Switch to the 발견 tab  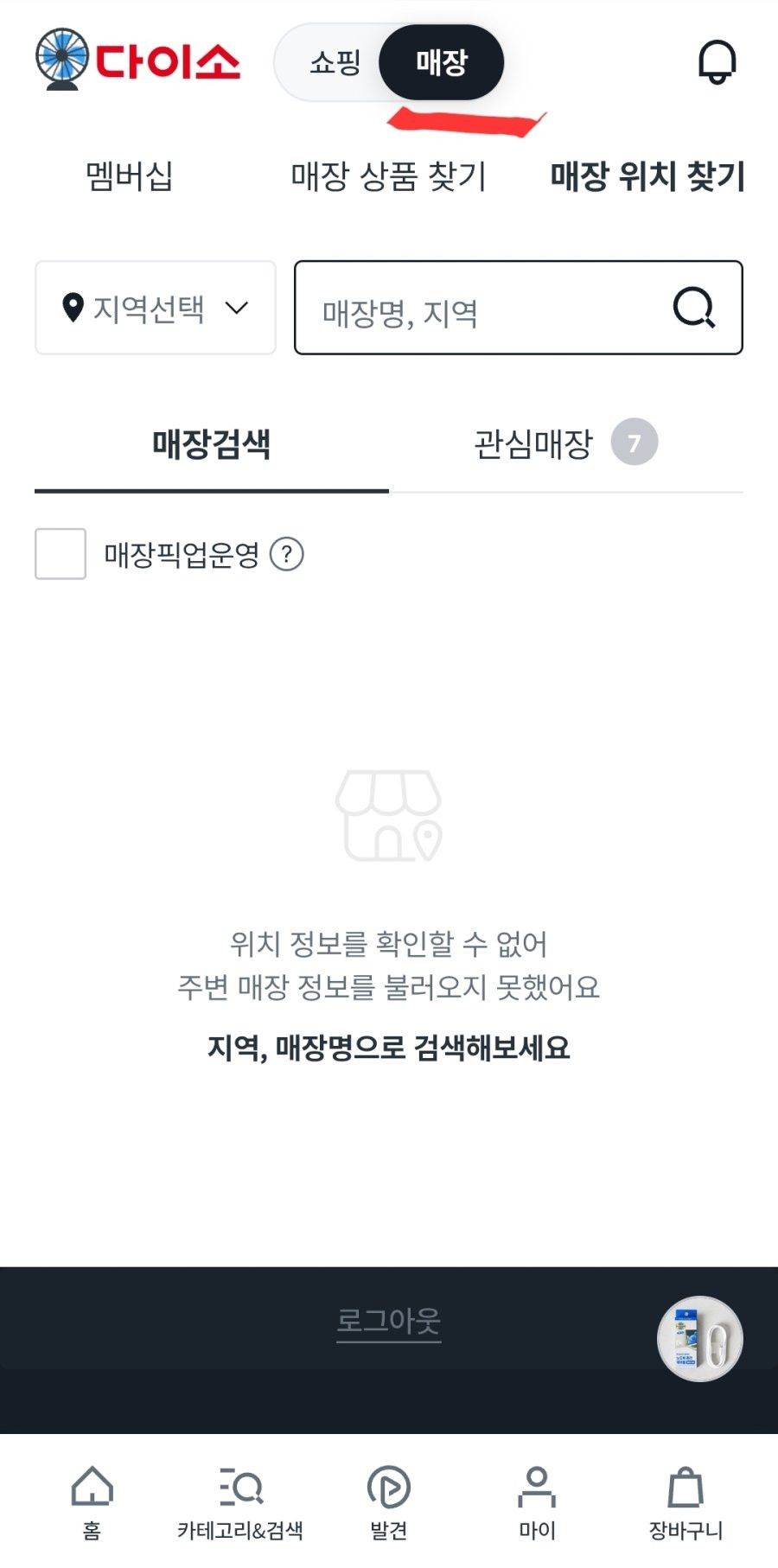[x=388, y=1501]
